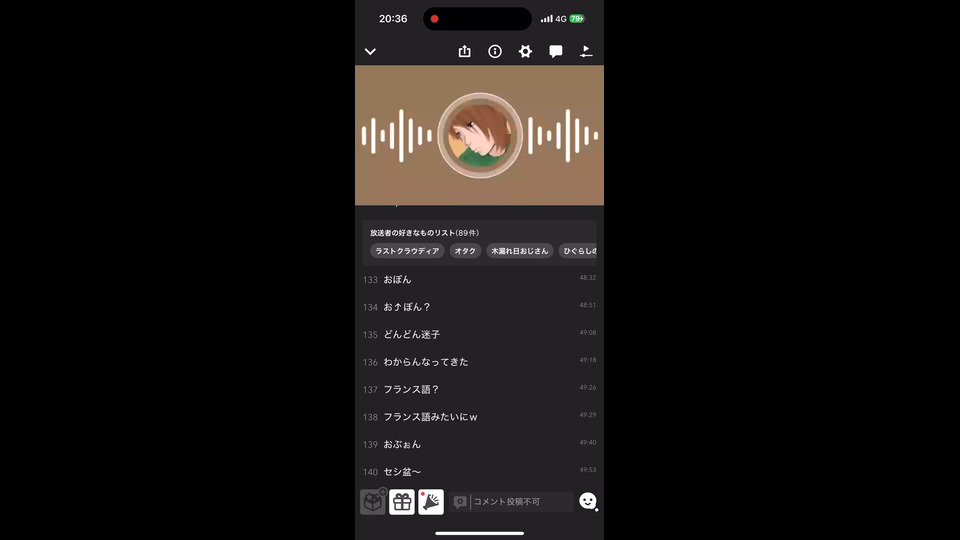
Task: Open the playback seek controls icon
Action: tap(586, 52)
